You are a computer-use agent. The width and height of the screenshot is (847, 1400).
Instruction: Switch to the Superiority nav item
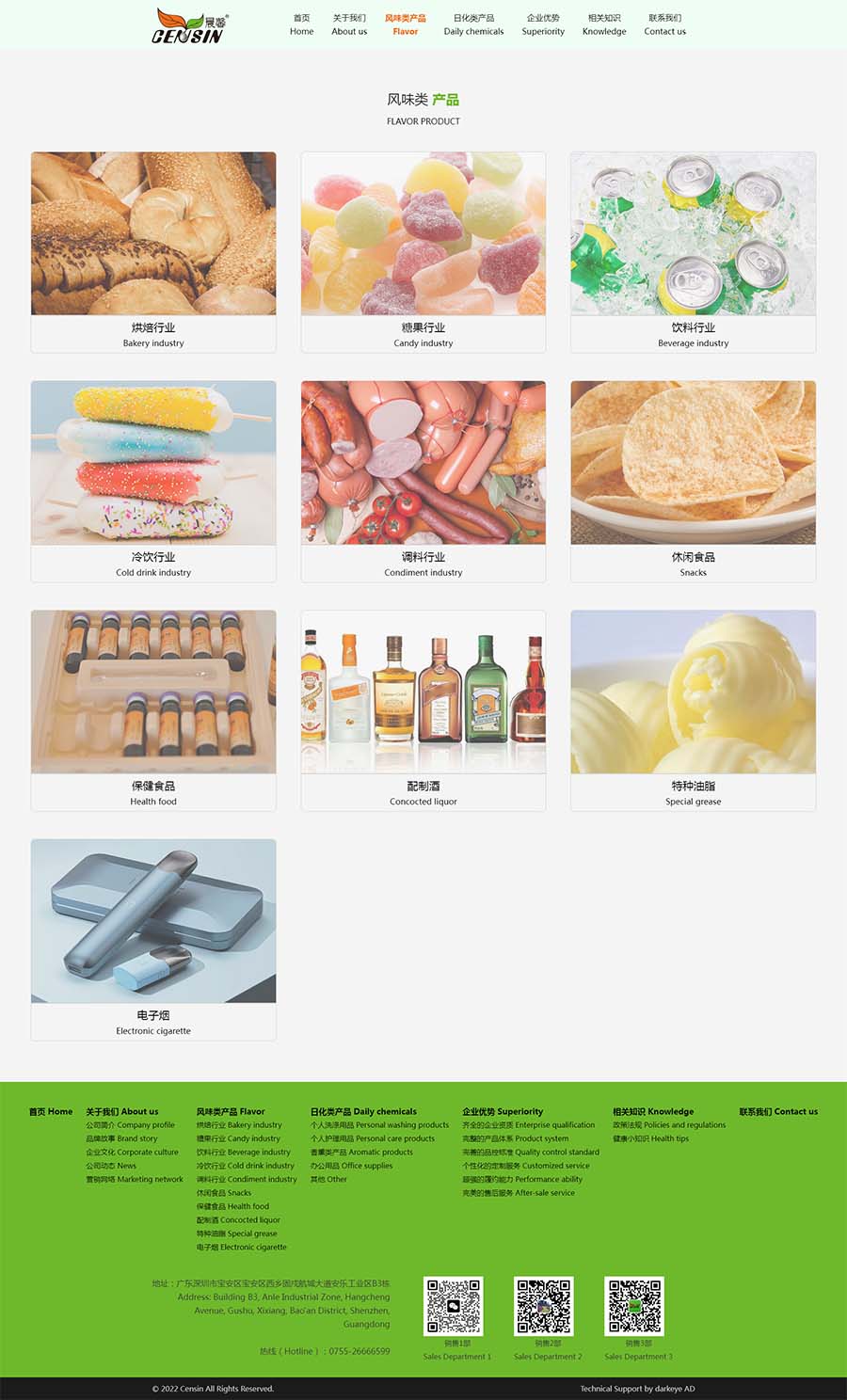coord(543,24)
